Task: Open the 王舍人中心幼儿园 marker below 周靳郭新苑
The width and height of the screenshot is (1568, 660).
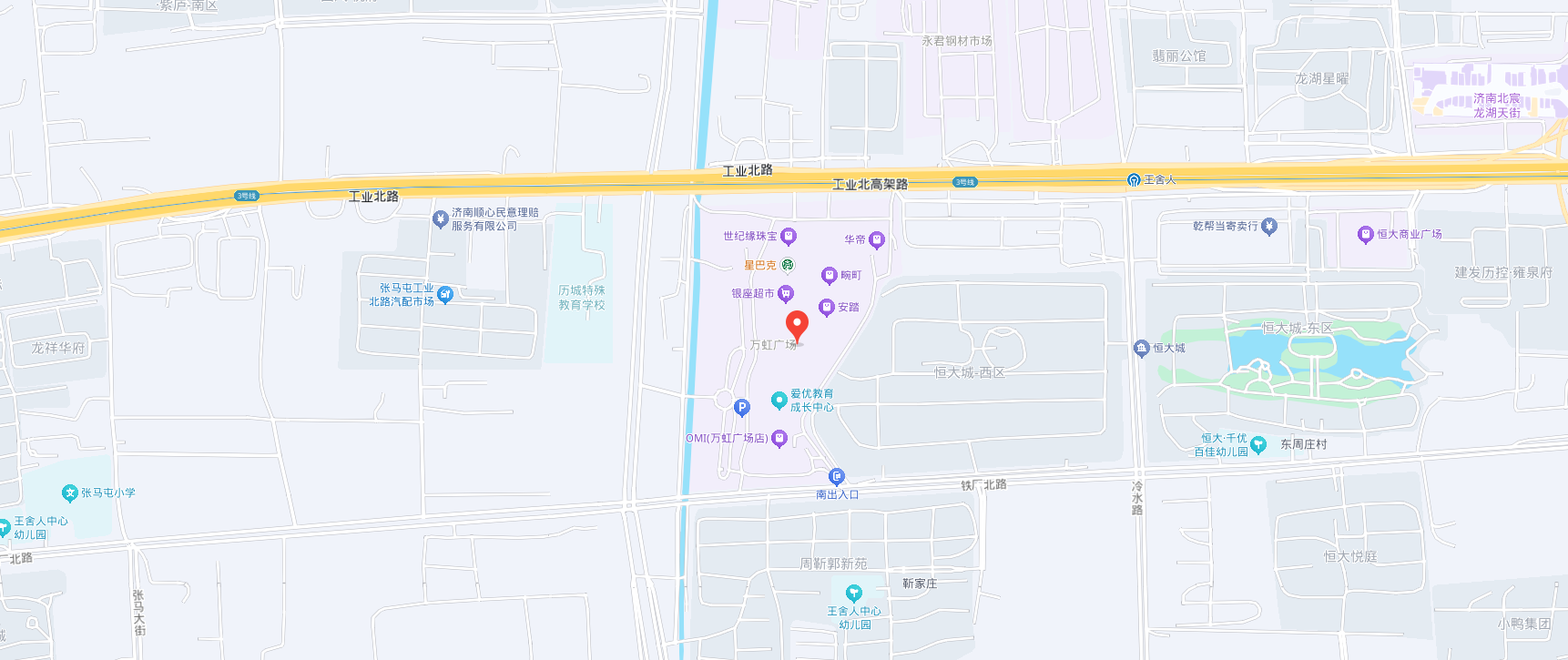Action: 853,593
